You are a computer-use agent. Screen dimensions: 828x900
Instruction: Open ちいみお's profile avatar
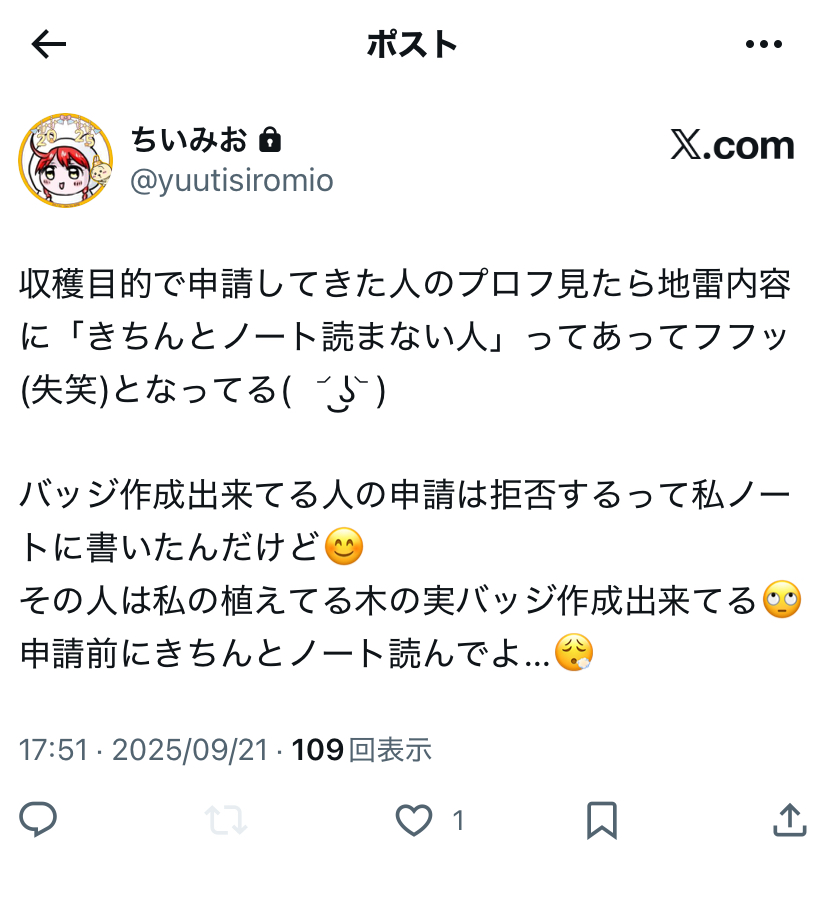click(65, 160)
